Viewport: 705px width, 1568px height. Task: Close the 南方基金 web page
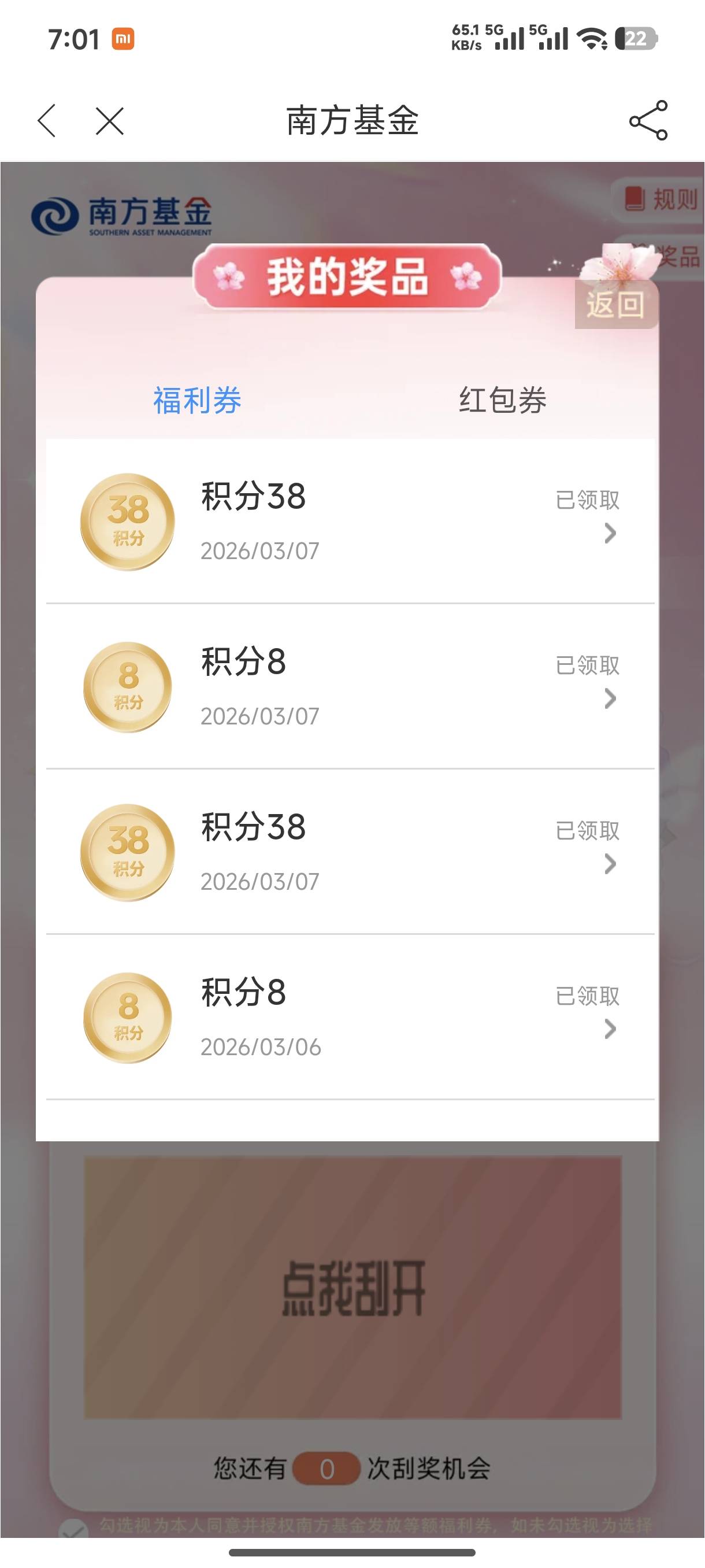click(x=110, y=120)
